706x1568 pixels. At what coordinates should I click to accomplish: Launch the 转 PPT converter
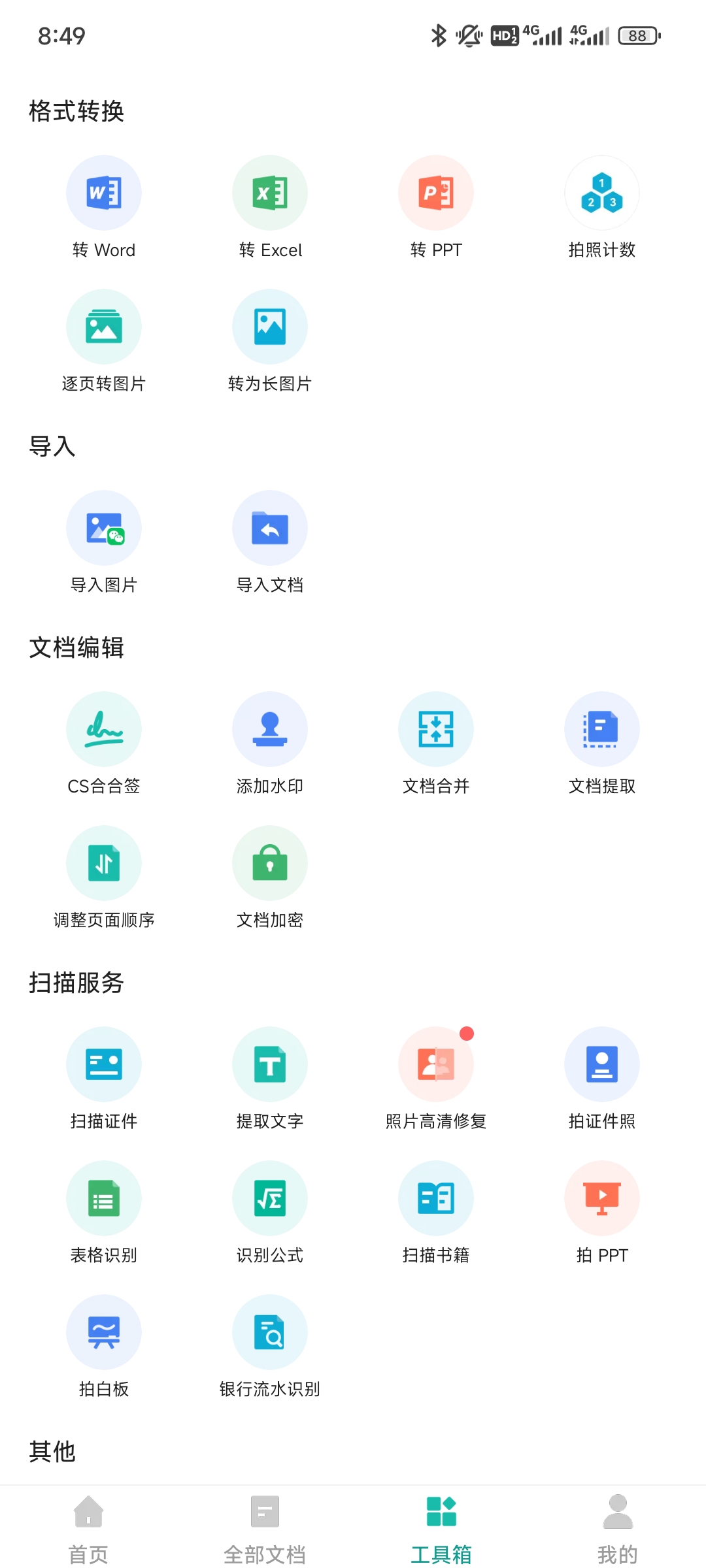tap(436, 193)
